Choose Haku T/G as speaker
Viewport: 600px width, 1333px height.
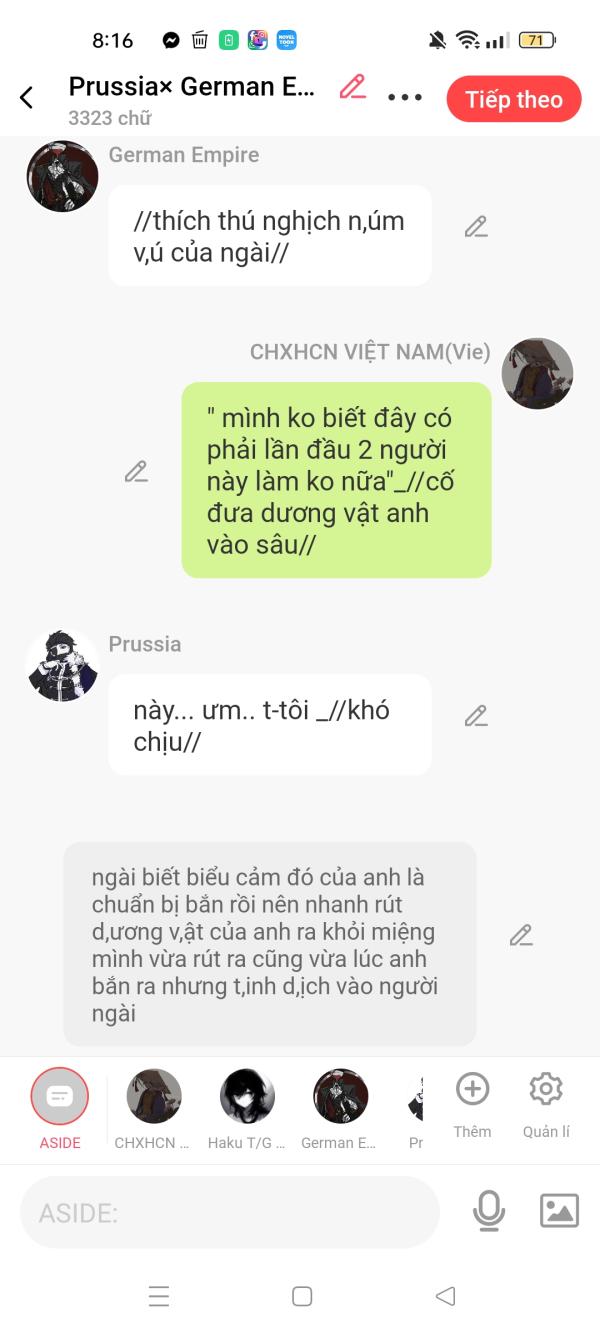pyautogui.click(x=247, y=1097)
